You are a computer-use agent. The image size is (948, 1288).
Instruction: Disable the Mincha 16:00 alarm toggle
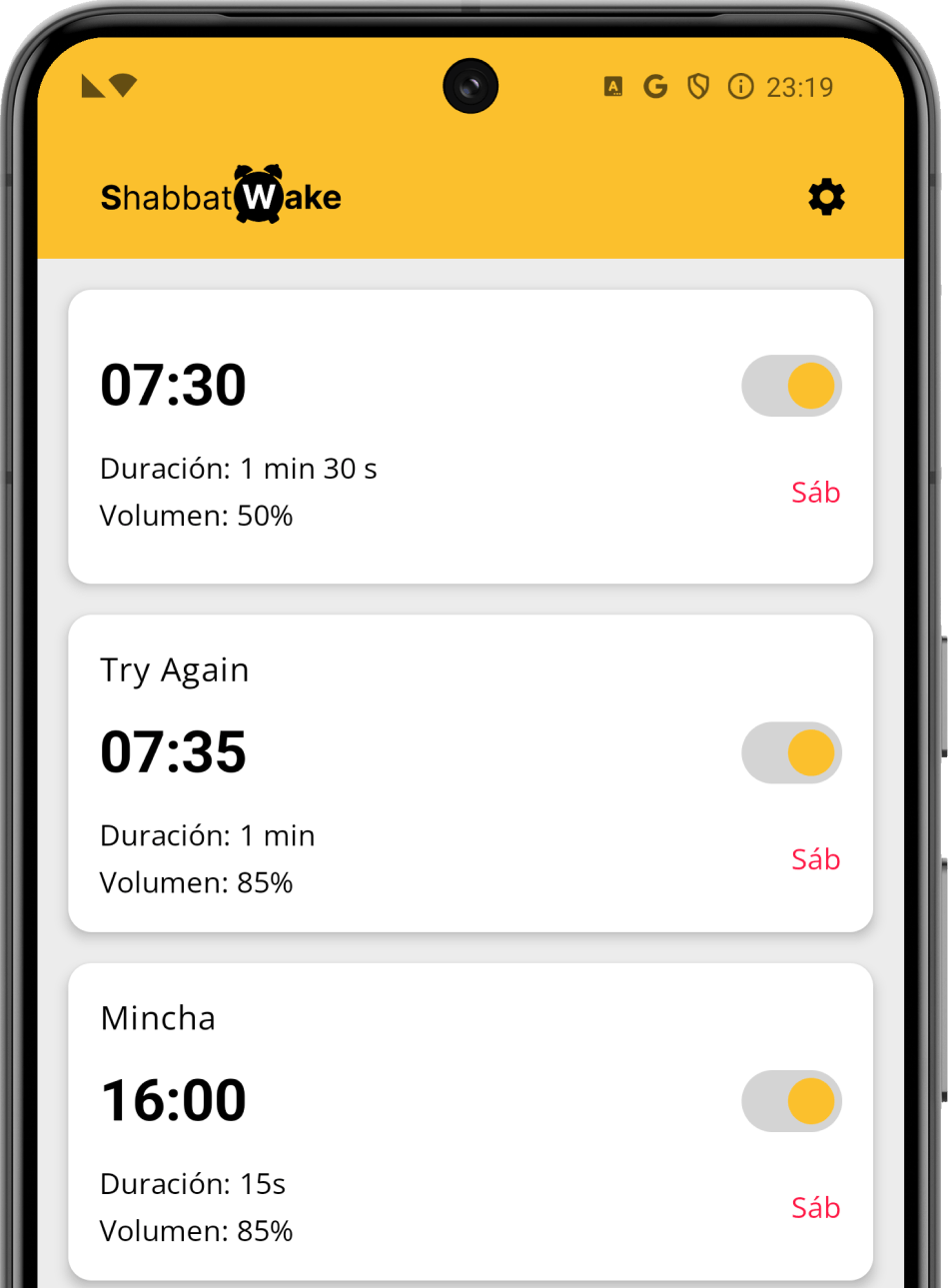click(791, 1100)
